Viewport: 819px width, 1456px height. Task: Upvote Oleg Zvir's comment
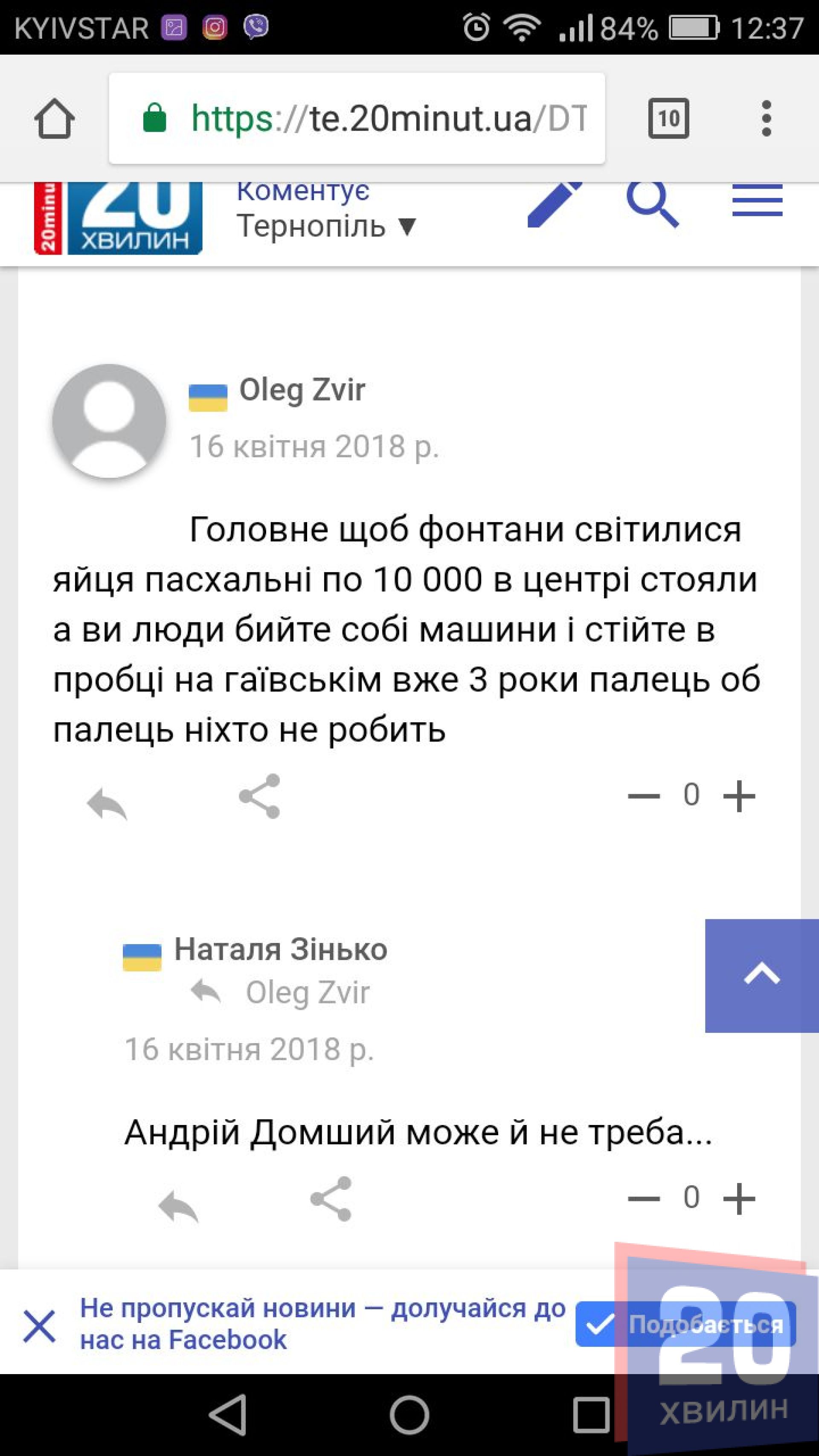point(739,796)
